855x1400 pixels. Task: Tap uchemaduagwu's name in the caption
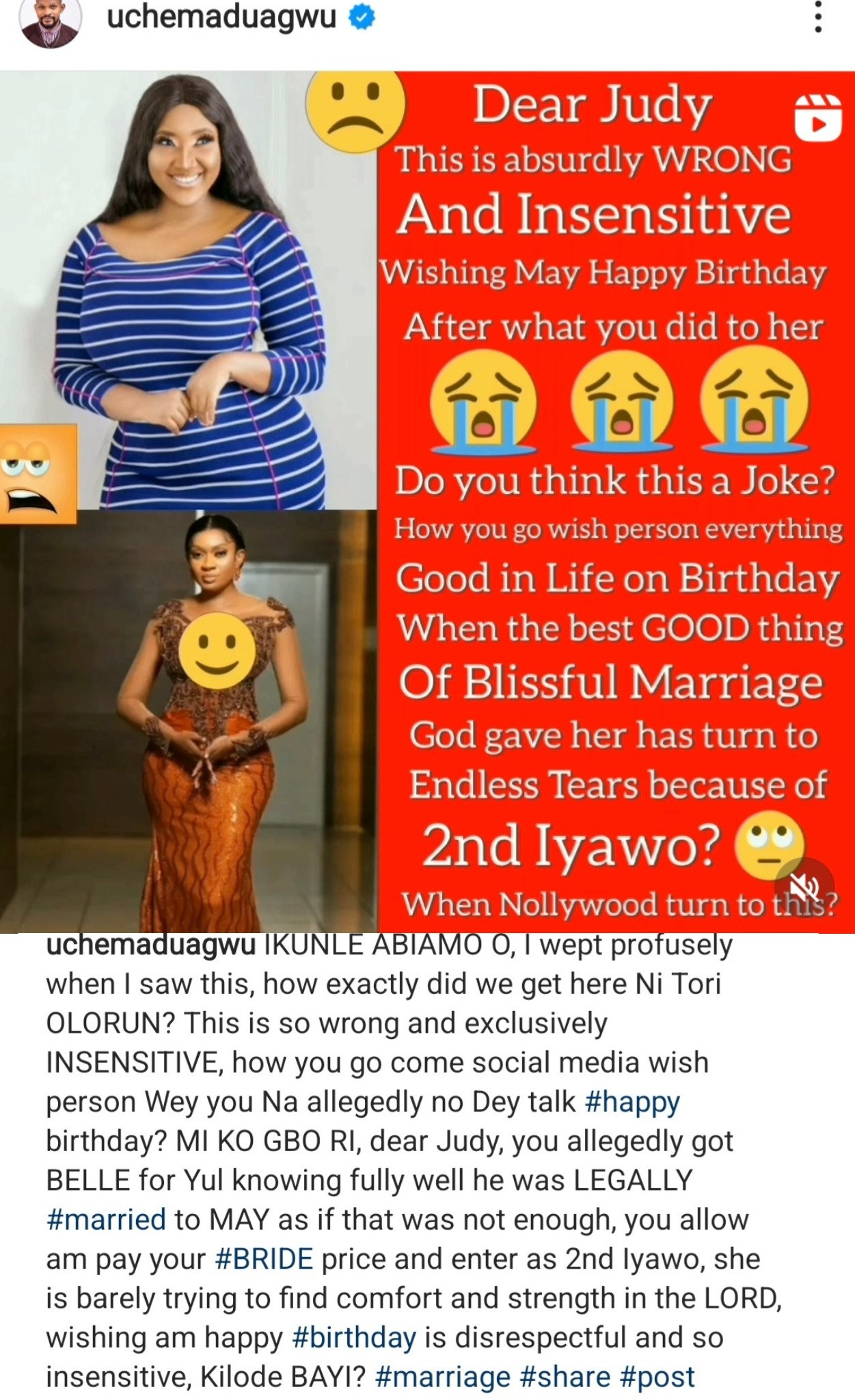tap(150, 945)
